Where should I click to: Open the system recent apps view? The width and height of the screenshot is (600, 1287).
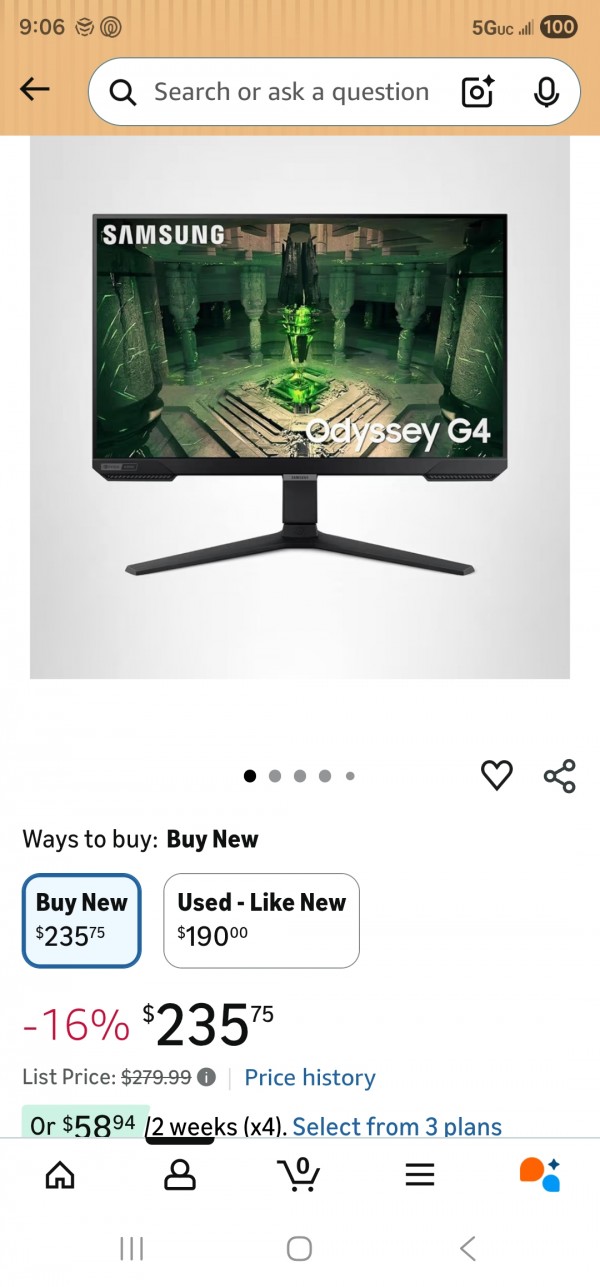pyautogui.click(x=132, y=1248)
